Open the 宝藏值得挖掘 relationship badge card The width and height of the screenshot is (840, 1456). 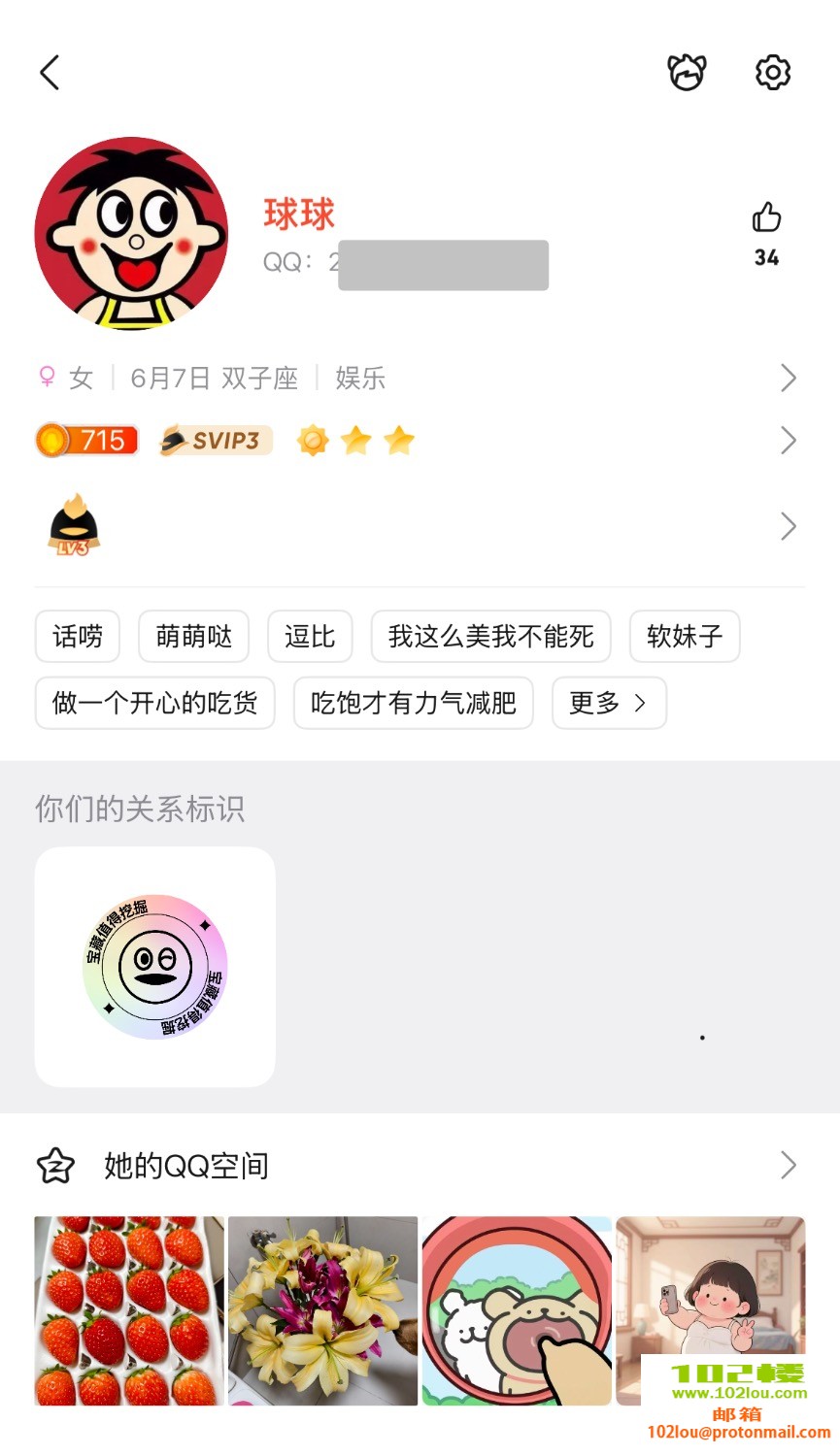pyautogui.click(x=155, y=967)
